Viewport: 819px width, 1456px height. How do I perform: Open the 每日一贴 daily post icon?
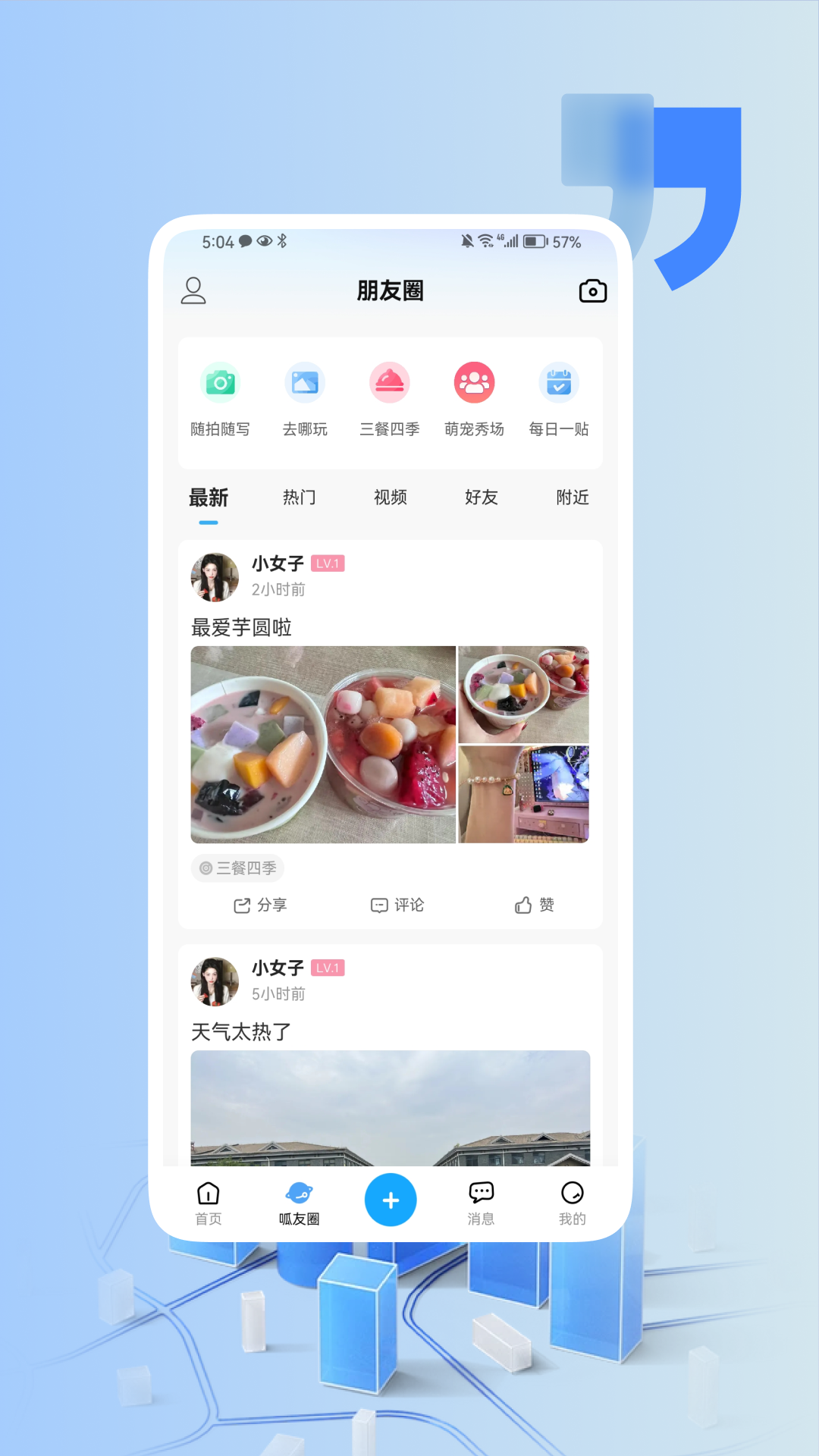coord(558,383)
